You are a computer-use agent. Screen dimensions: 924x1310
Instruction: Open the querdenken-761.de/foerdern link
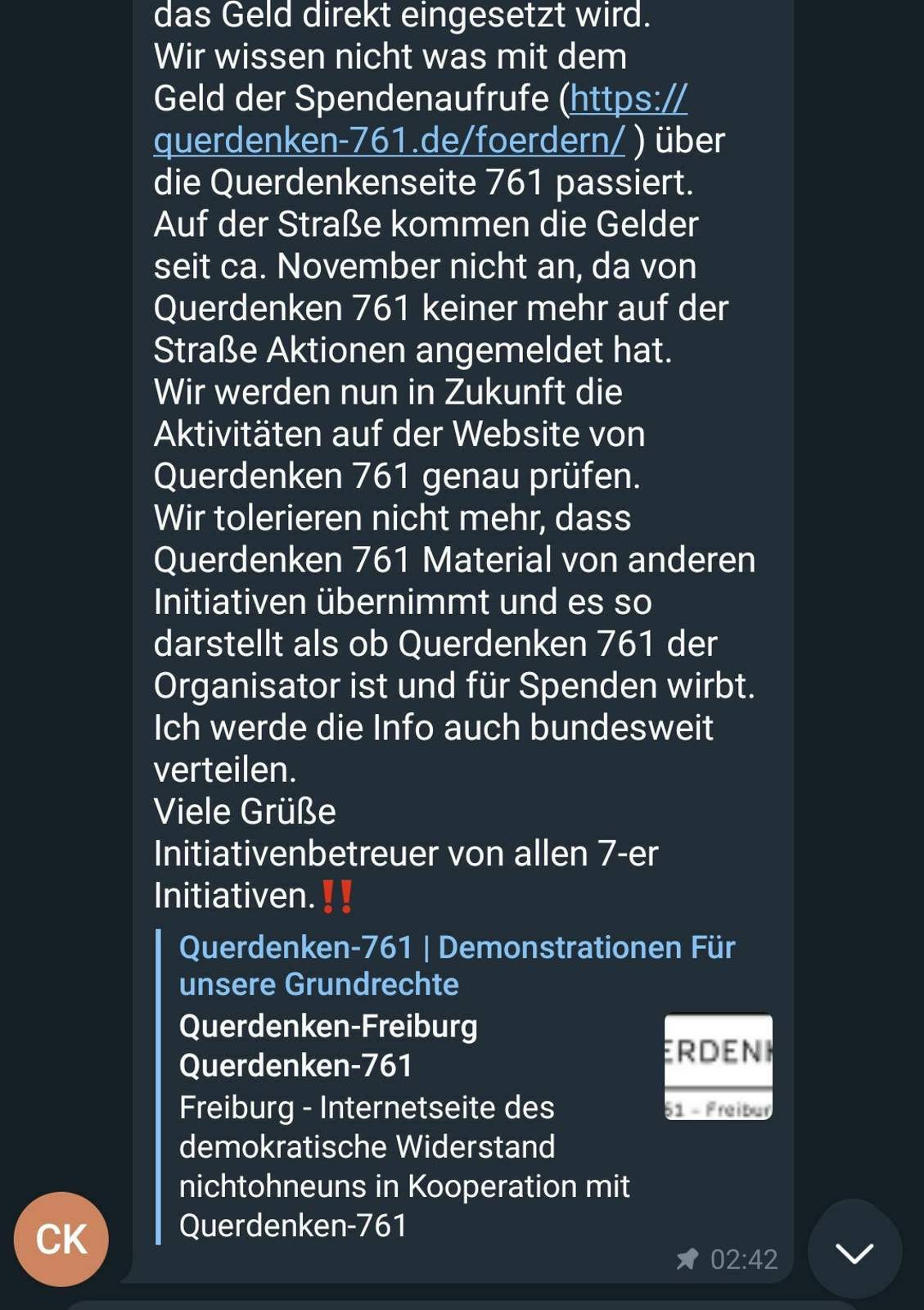(389, 140)
